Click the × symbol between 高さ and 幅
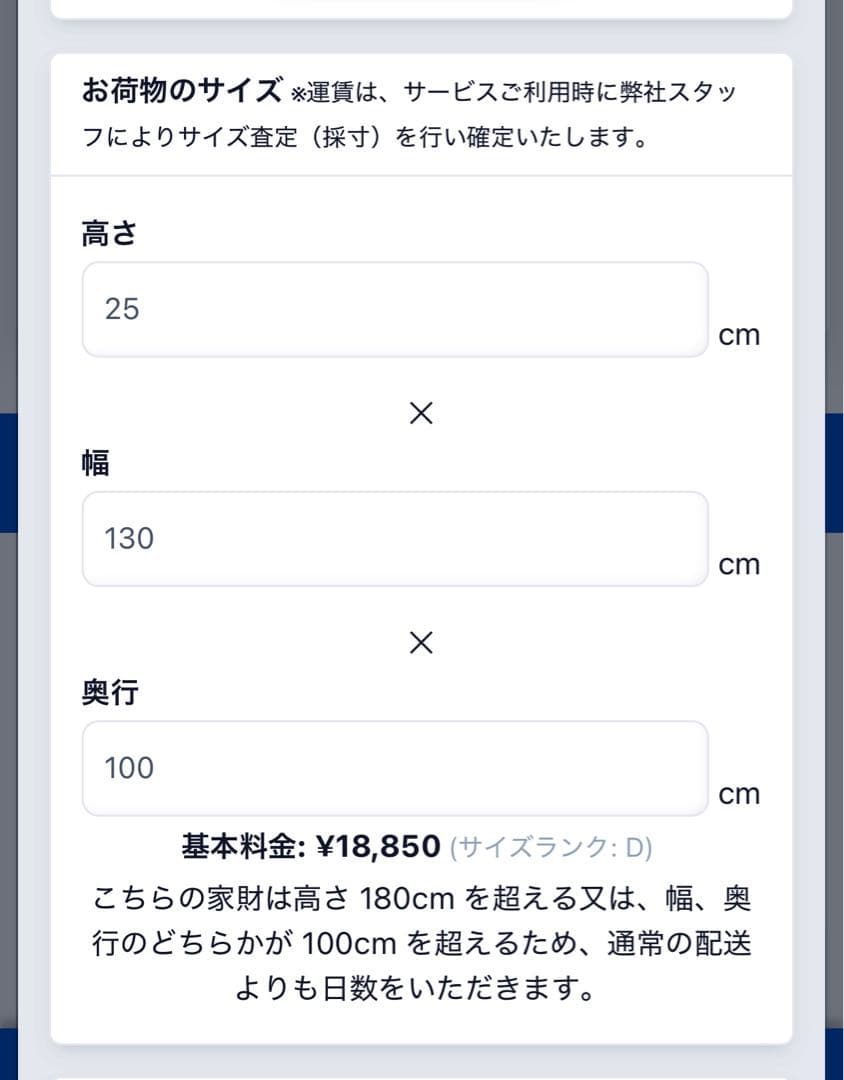The width and height of the screenshot is (844, 1080). 421,412
